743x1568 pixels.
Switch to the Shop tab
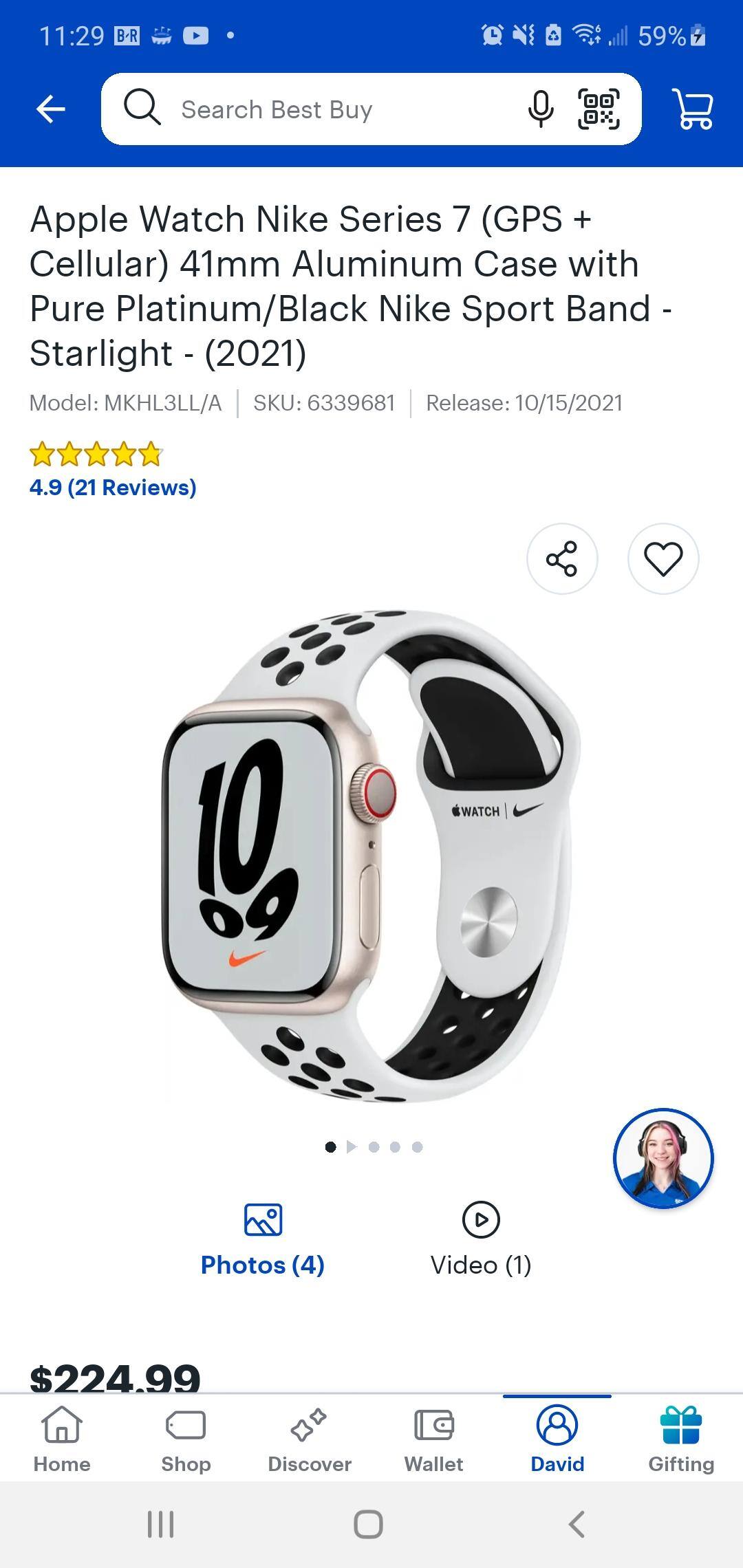[x=186, y=1437]
